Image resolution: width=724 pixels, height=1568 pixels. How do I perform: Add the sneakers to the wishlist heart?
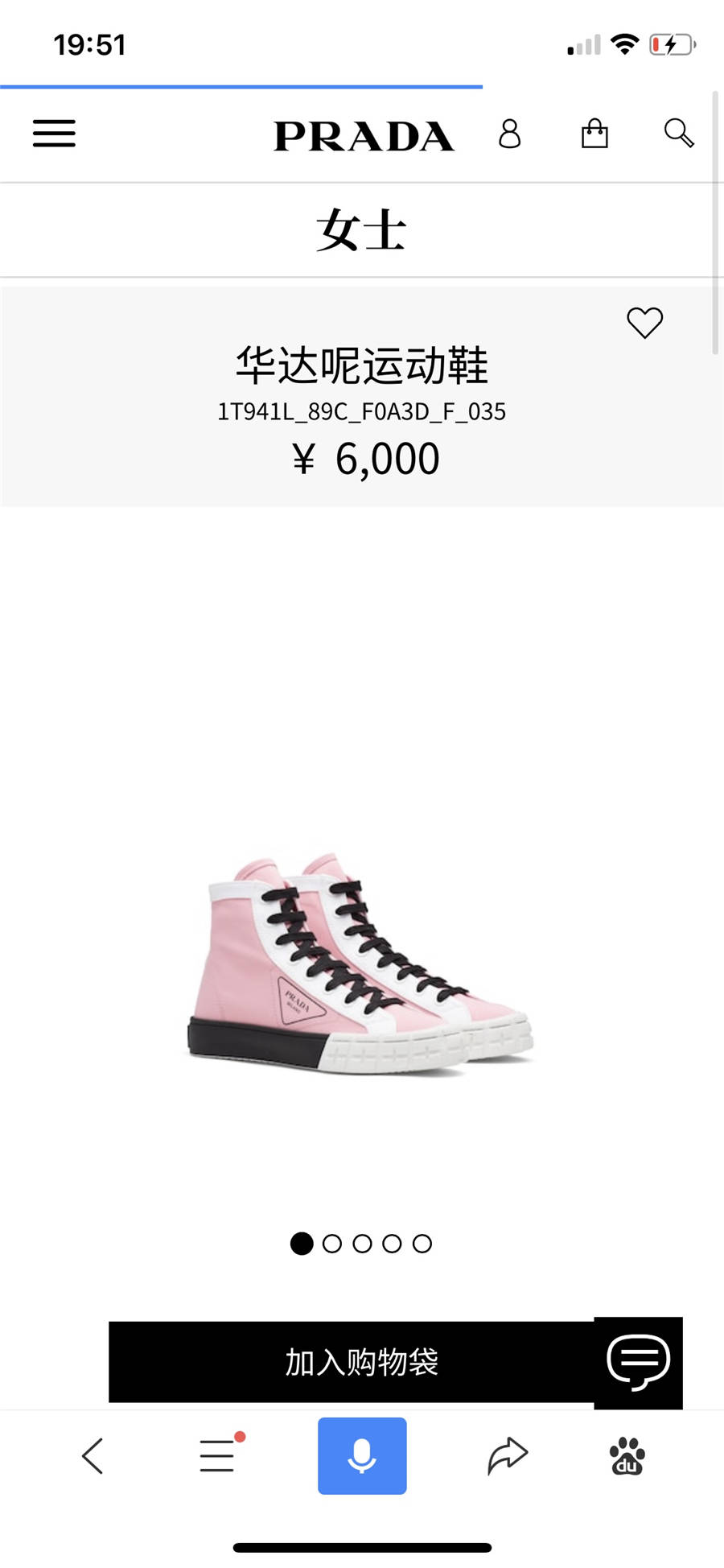pos(644,323)
